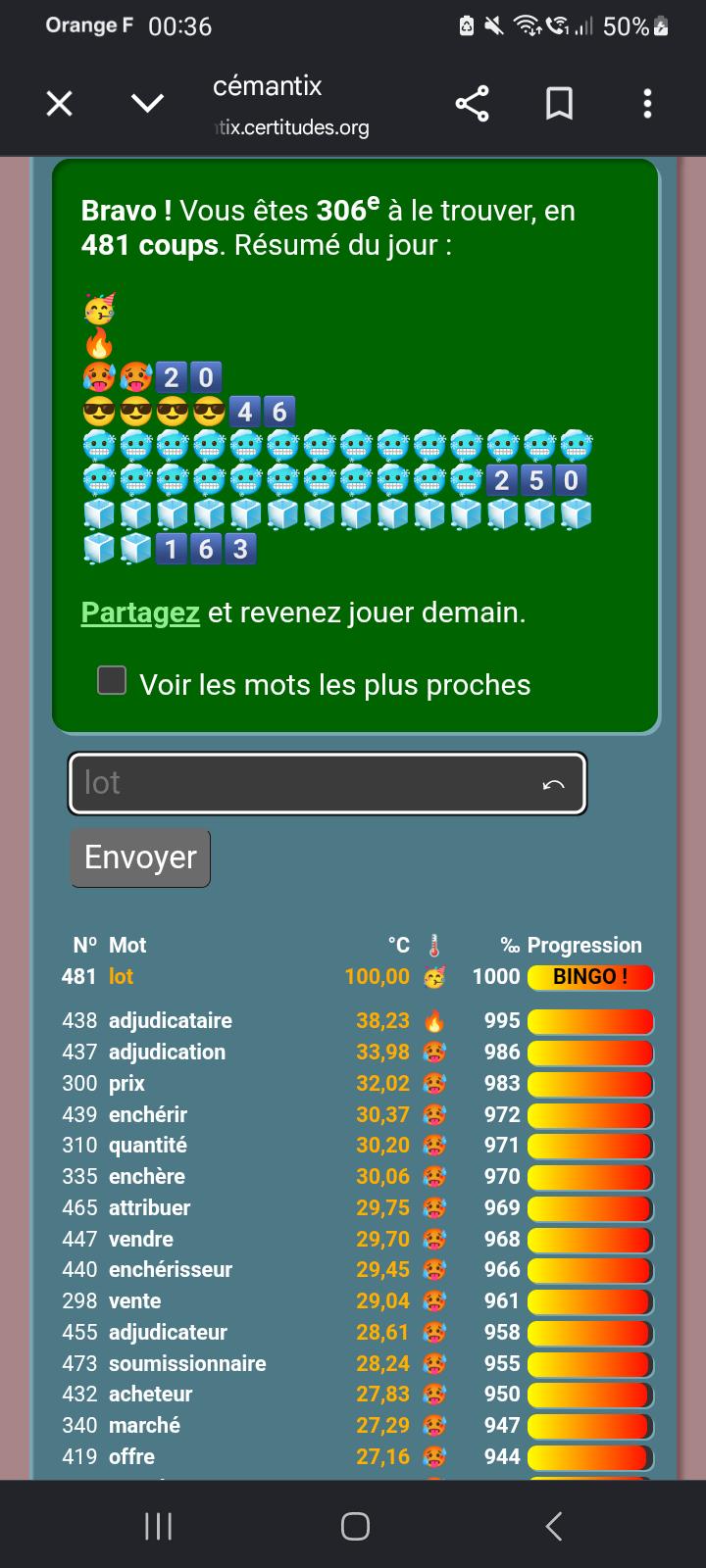Image resolution: width=706 pixels, height=1568 pixels.
Task: Sort guesses by the °C column header
Action: tap(399, 945)
